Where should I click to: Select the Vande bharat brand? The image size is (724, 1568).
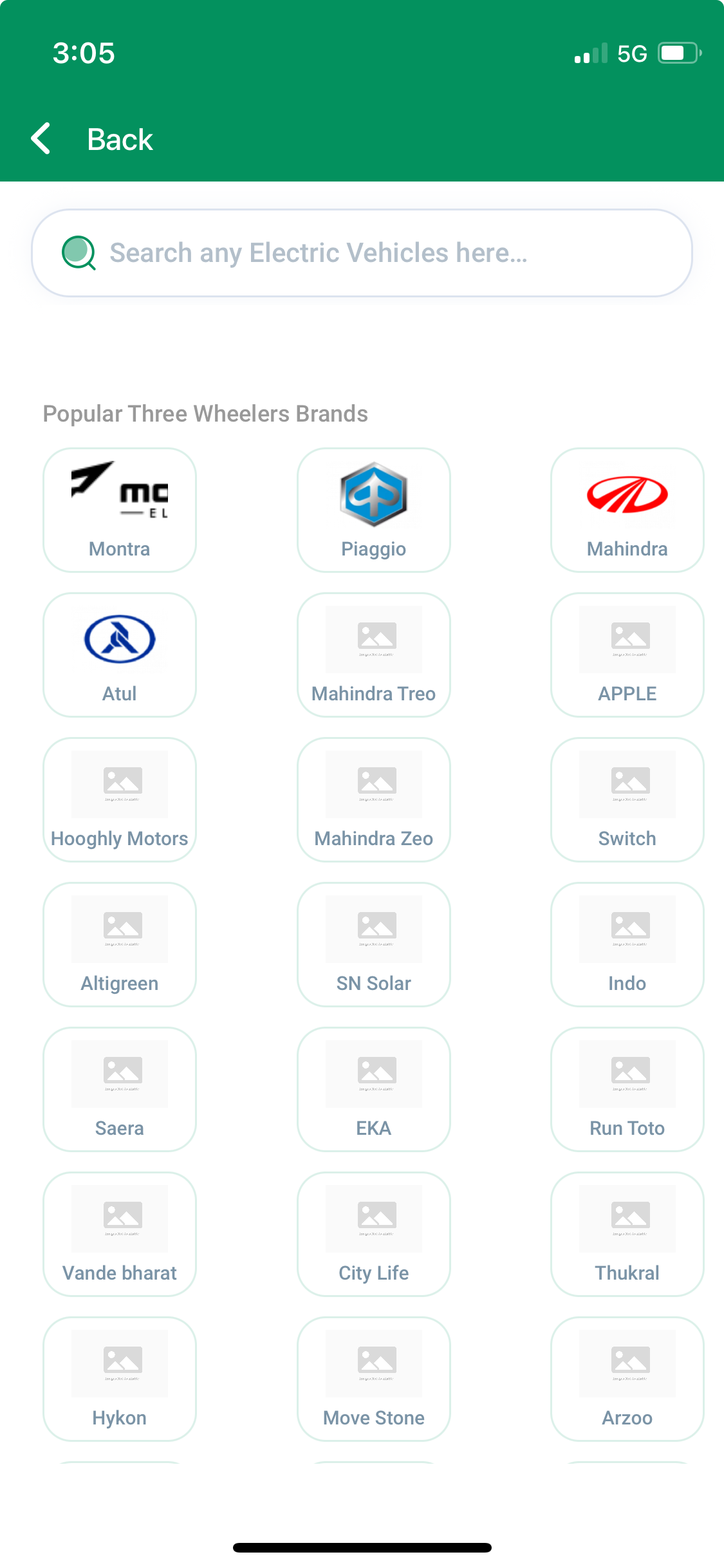point(120,1234)
